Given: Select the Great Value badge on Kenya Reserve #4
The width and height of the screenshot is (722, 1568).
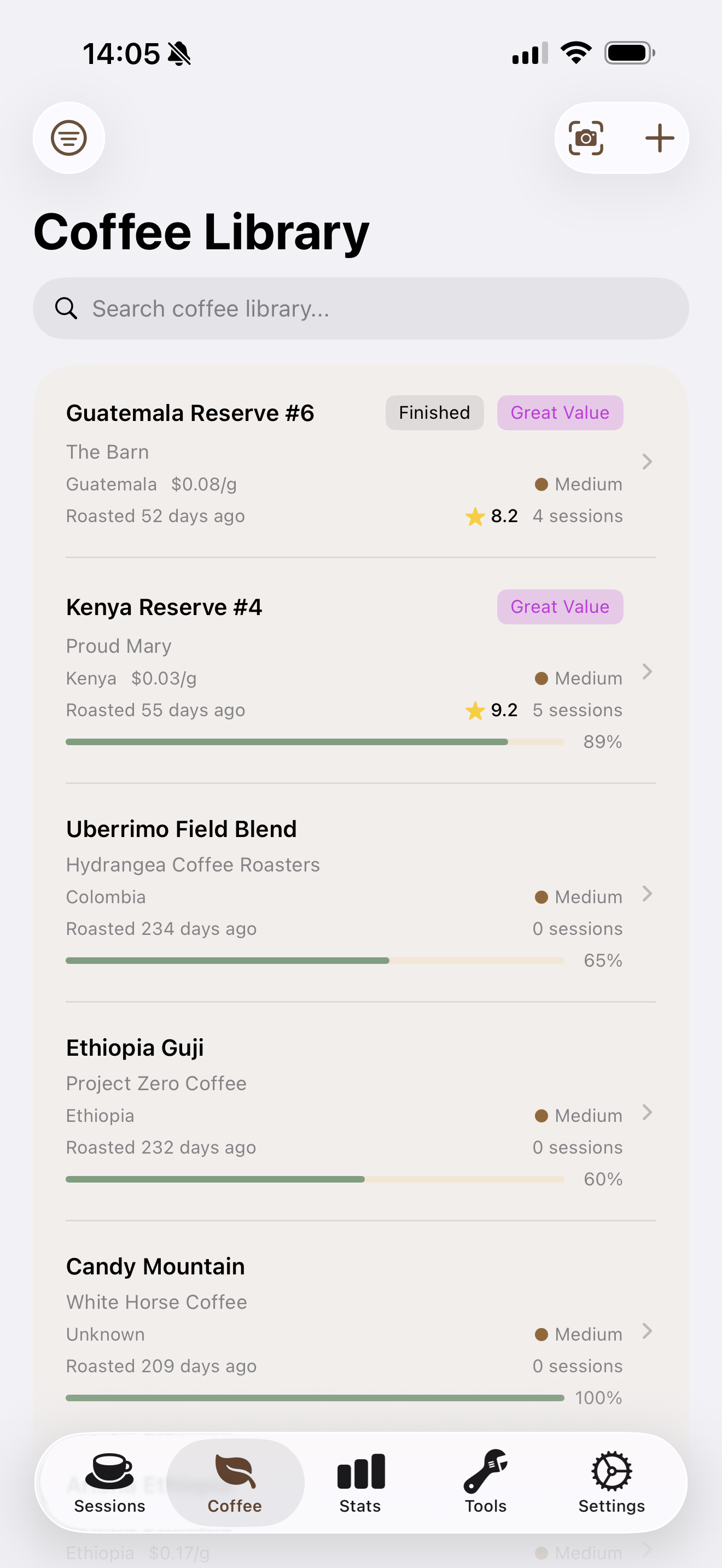Looking at the screenshot, I should 559,606.
